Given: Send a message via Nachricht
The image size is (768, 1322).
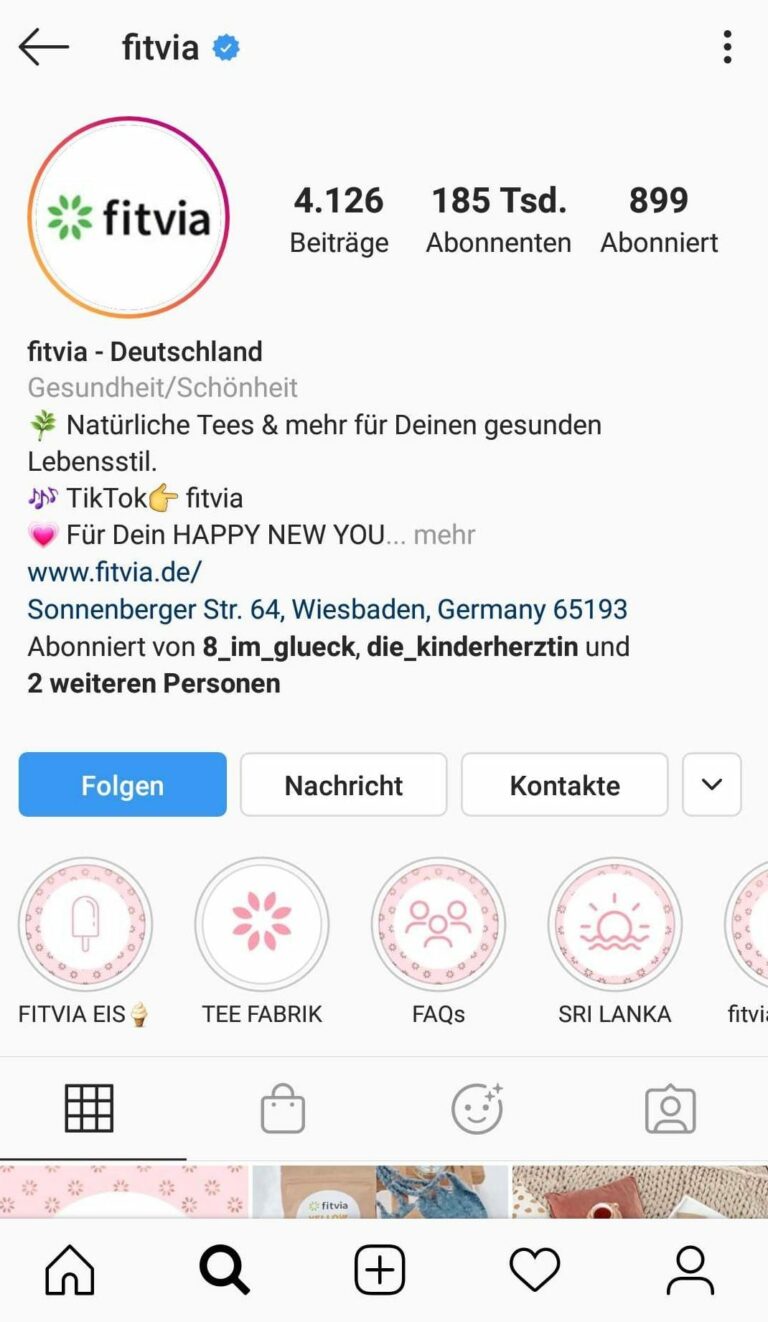Looking at the screenshot, I should (x=343, y=785).
